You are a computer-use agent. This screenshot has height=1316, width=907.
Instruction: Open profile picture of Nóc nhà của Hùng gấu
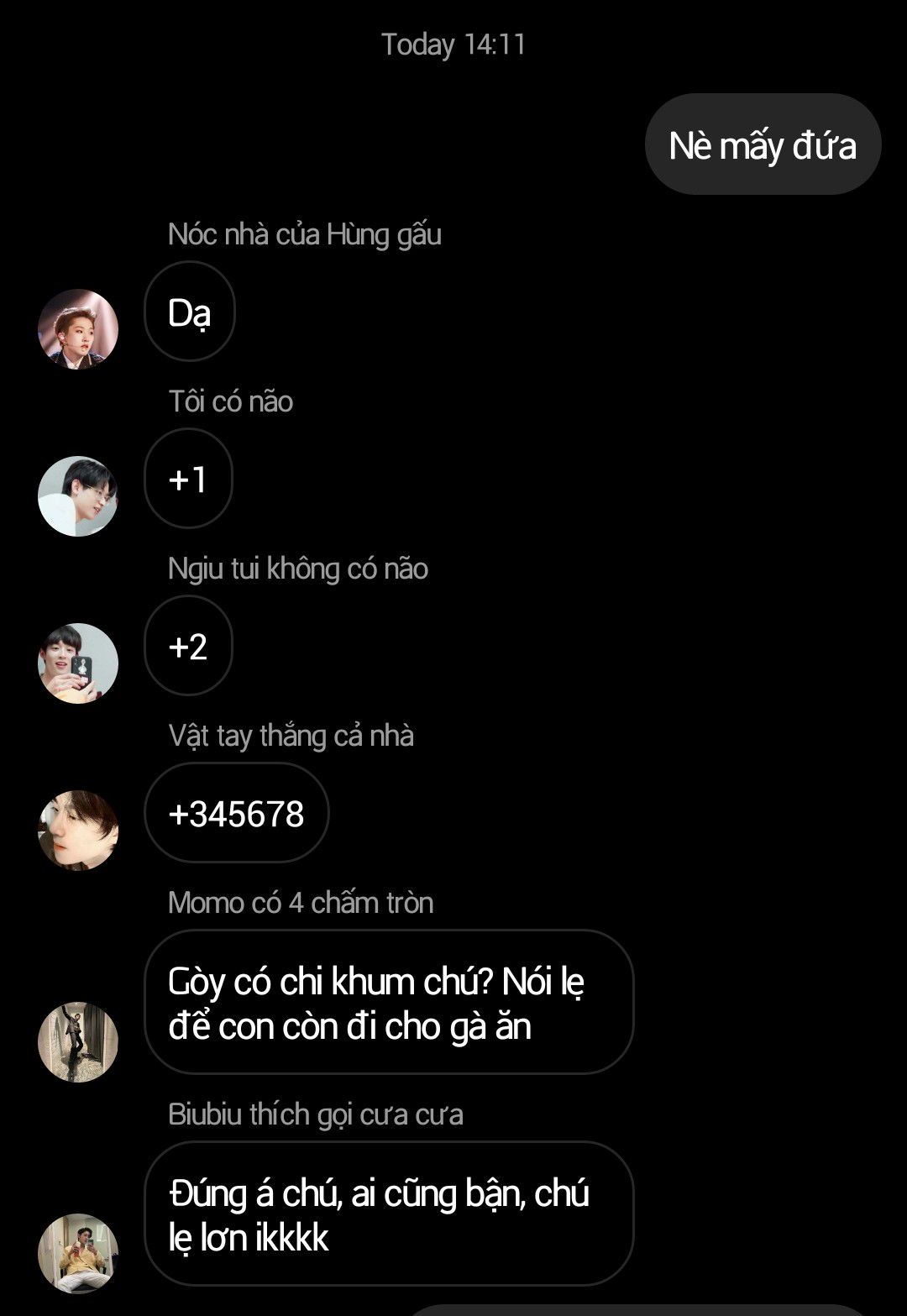tap(78, 328)
